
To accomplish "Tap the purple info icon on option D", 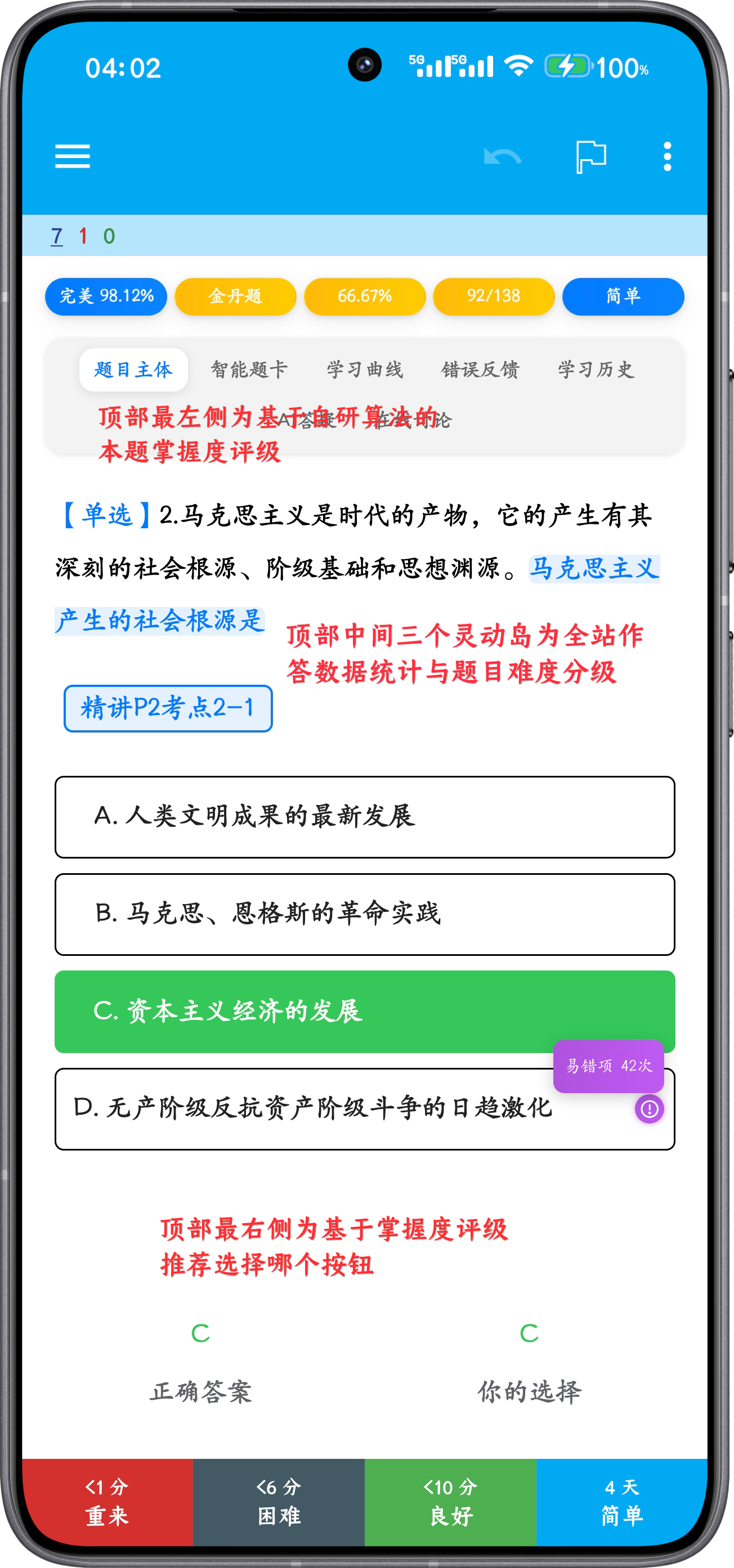I will (x=648, y=1108).
